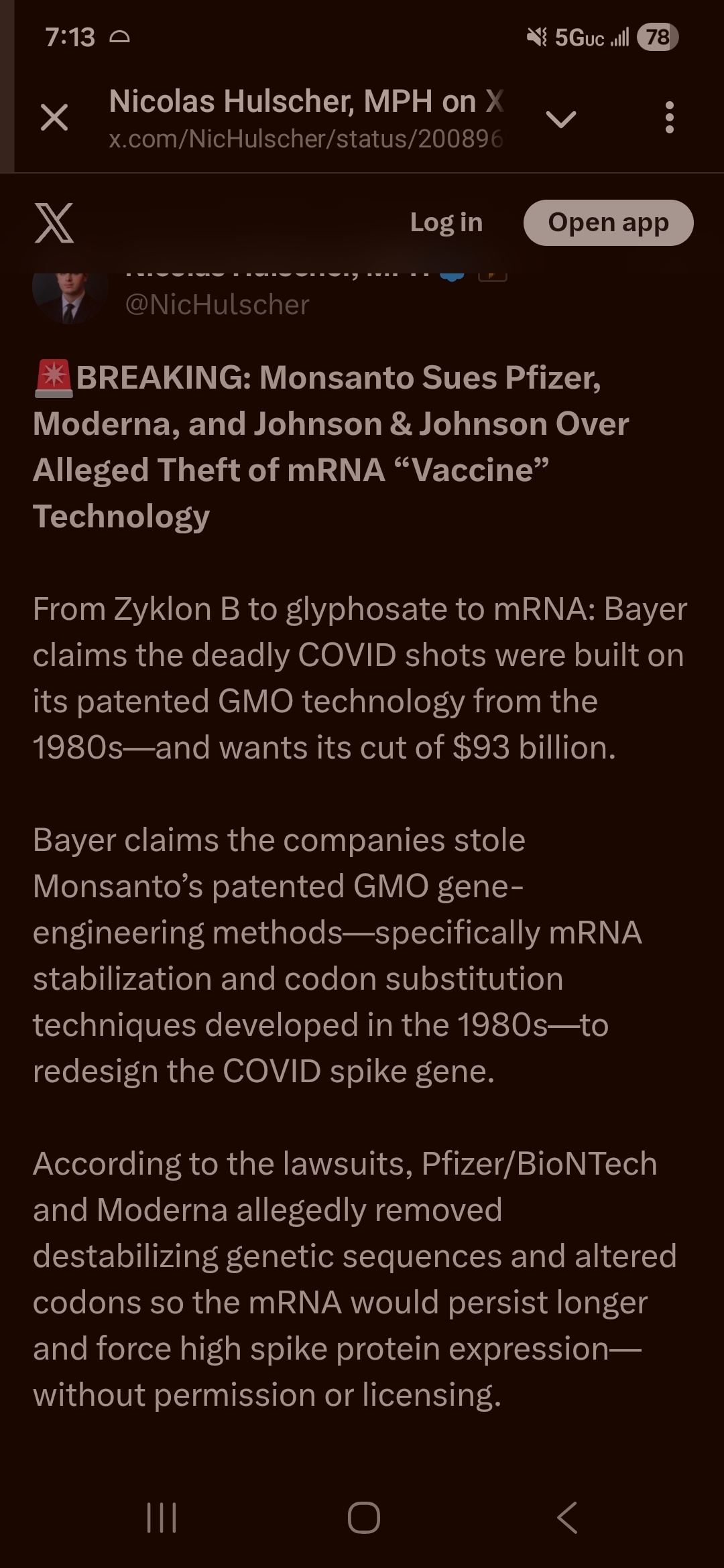The width and height of the screenshot is (724, 1568).
Task: Expand the page info dropdown chevron
Action: tap(560, 119)
